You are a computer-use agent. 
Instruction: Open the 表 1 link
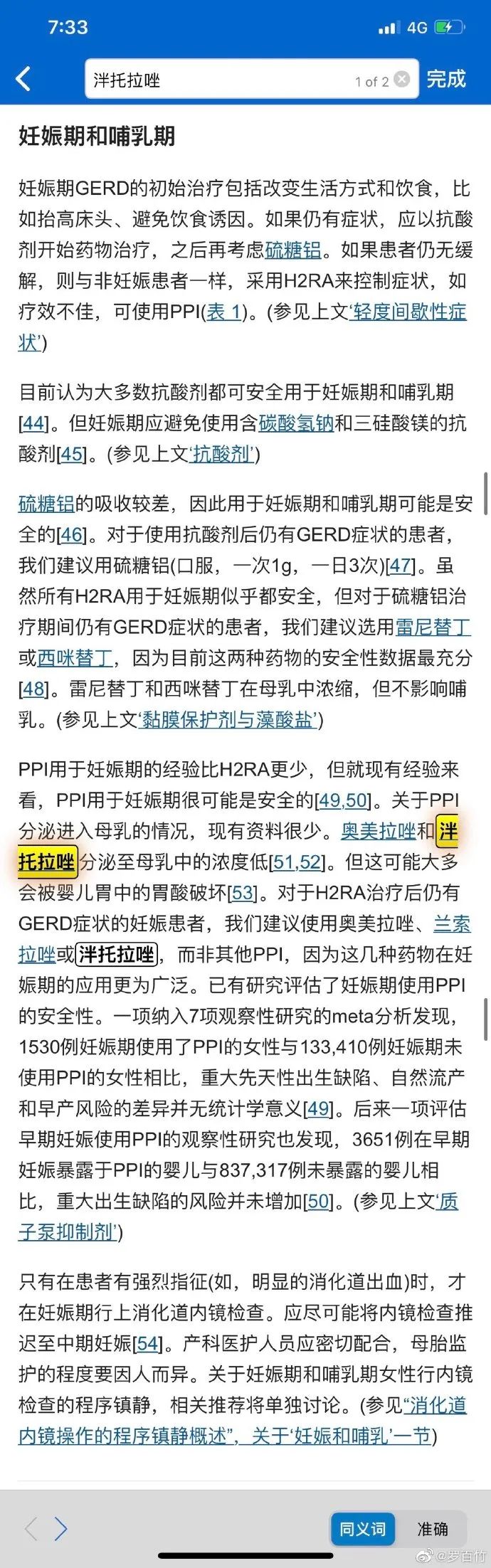click(x=224, y=312)
